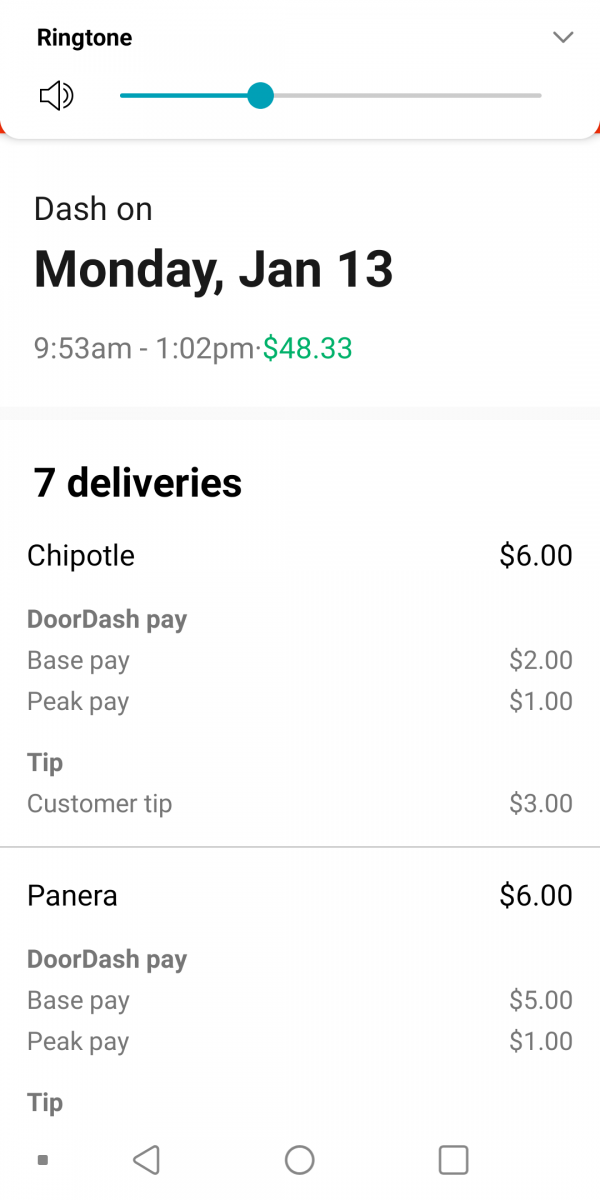Go back with the system back button
Image resolution: width=600 pixels, height=1200 pixels.
(147, 1160)
